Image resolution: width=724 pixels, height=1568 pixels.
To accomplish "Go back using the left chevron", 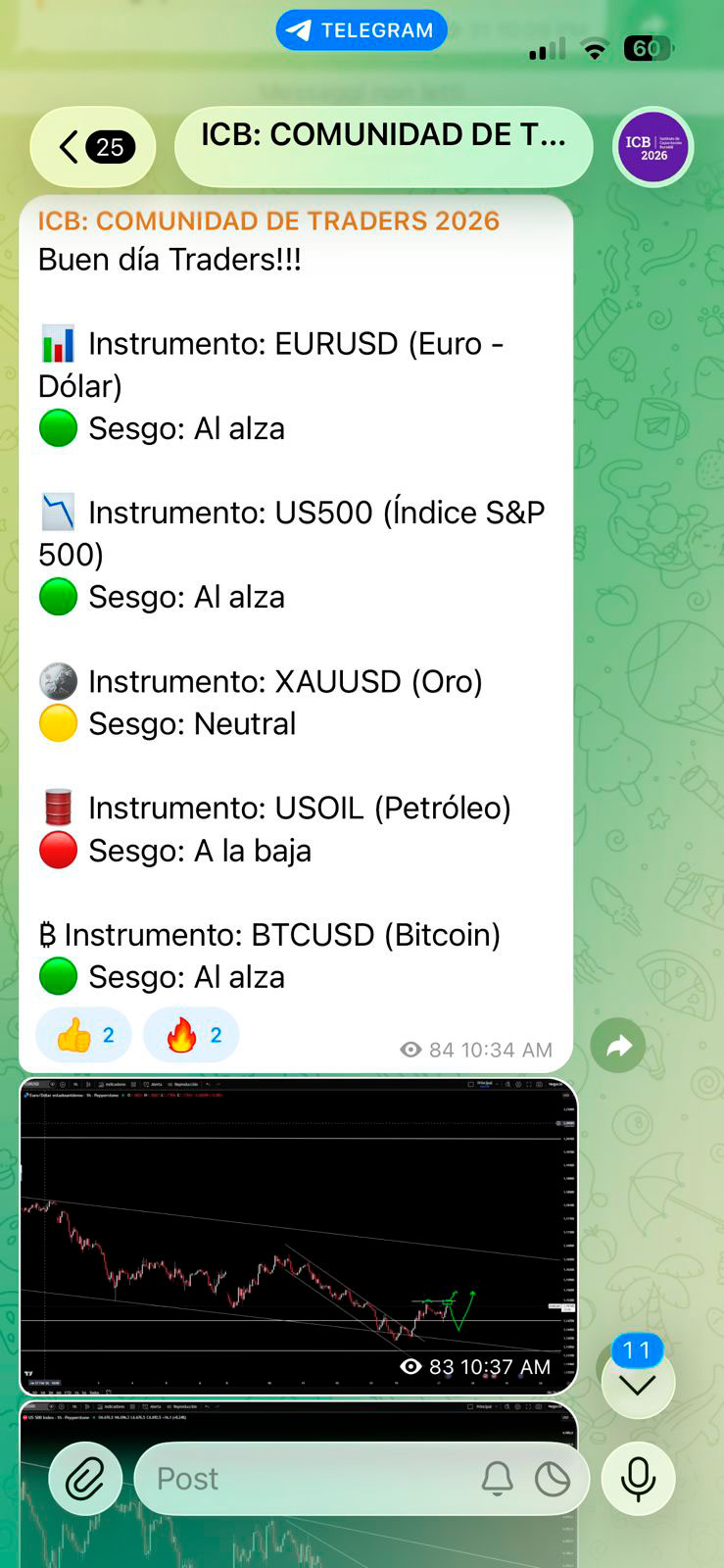I will click(67, 146).
